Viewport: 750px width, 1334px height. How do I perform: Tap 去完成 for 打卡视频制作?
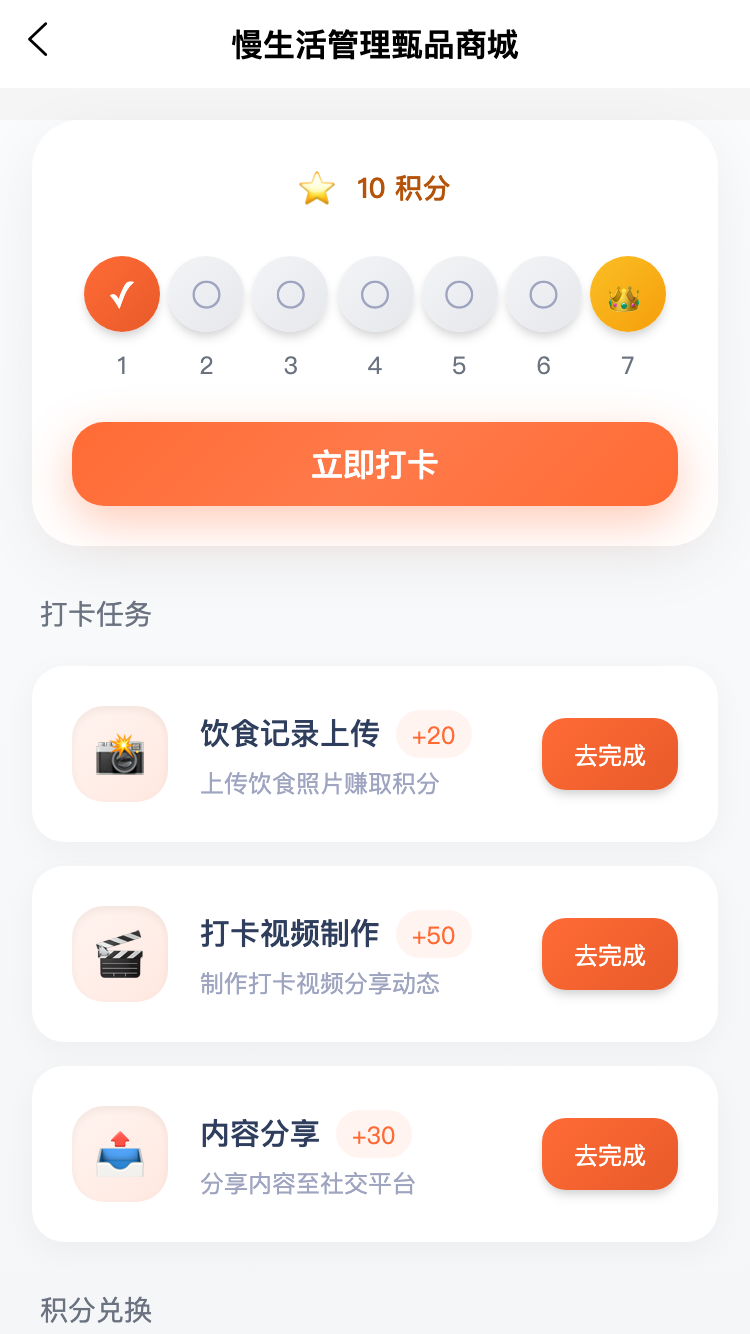[610, 955]
